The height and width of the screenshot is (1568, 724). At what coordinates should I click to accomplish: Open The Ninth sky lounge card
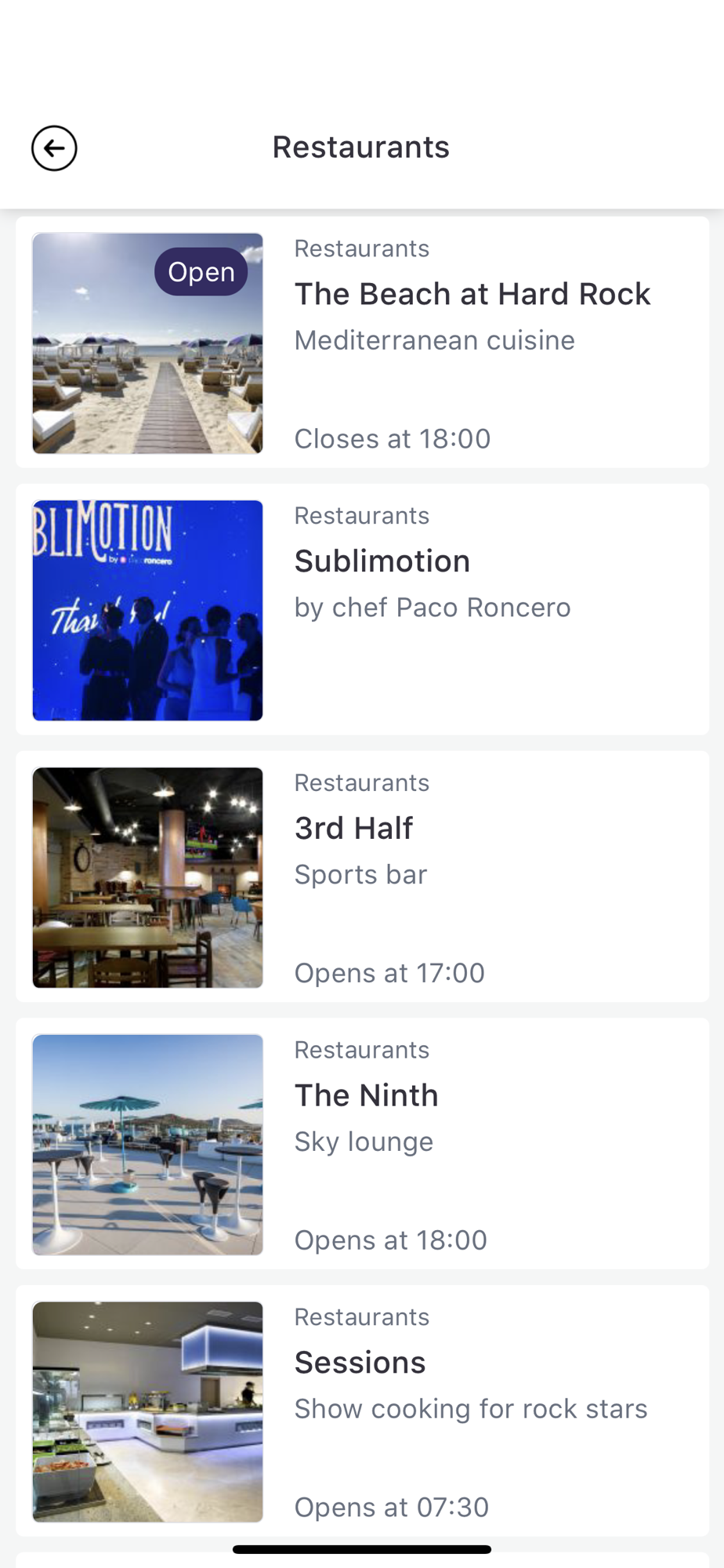pos(362,1144)
